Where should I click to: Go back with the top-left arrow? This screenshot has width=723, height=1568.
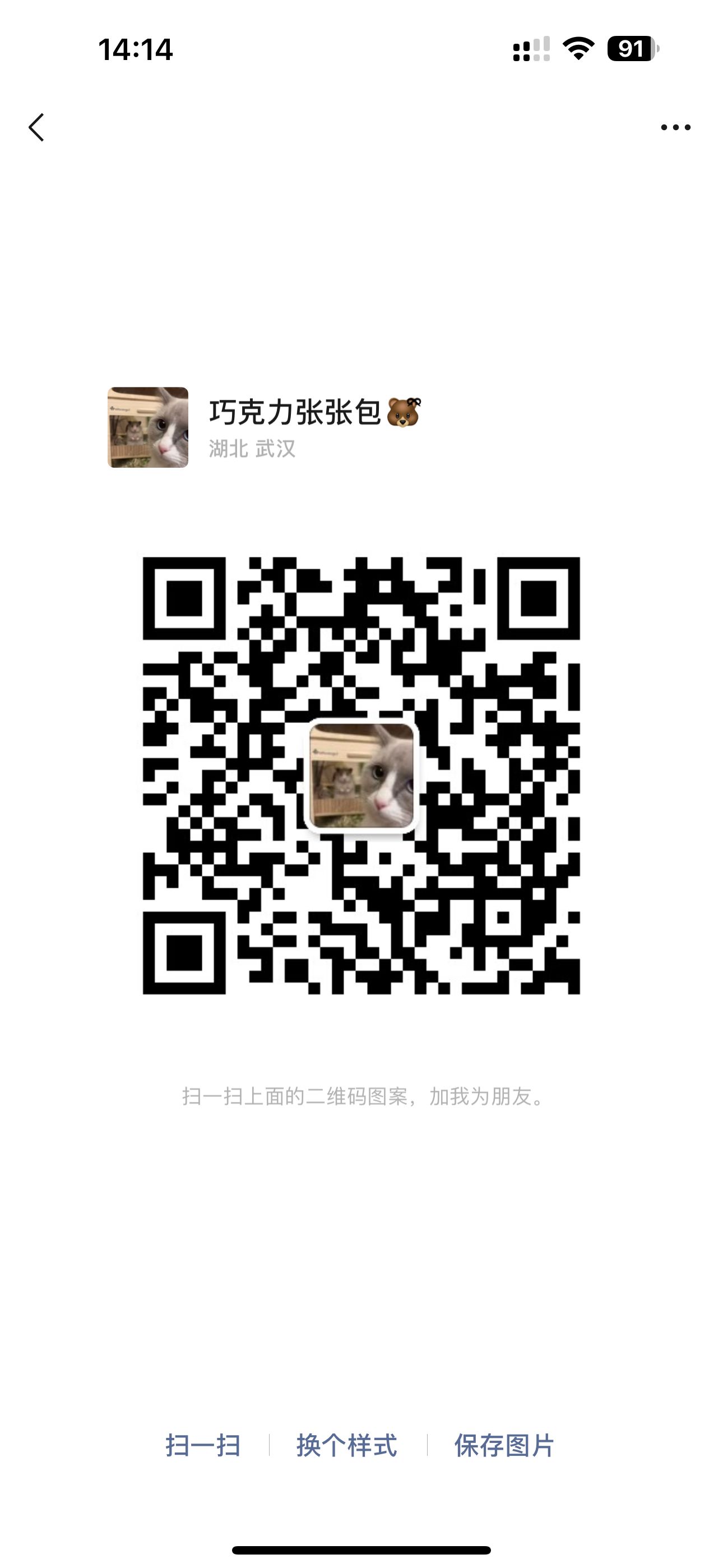pyautogui.click(x=36, y=127)
